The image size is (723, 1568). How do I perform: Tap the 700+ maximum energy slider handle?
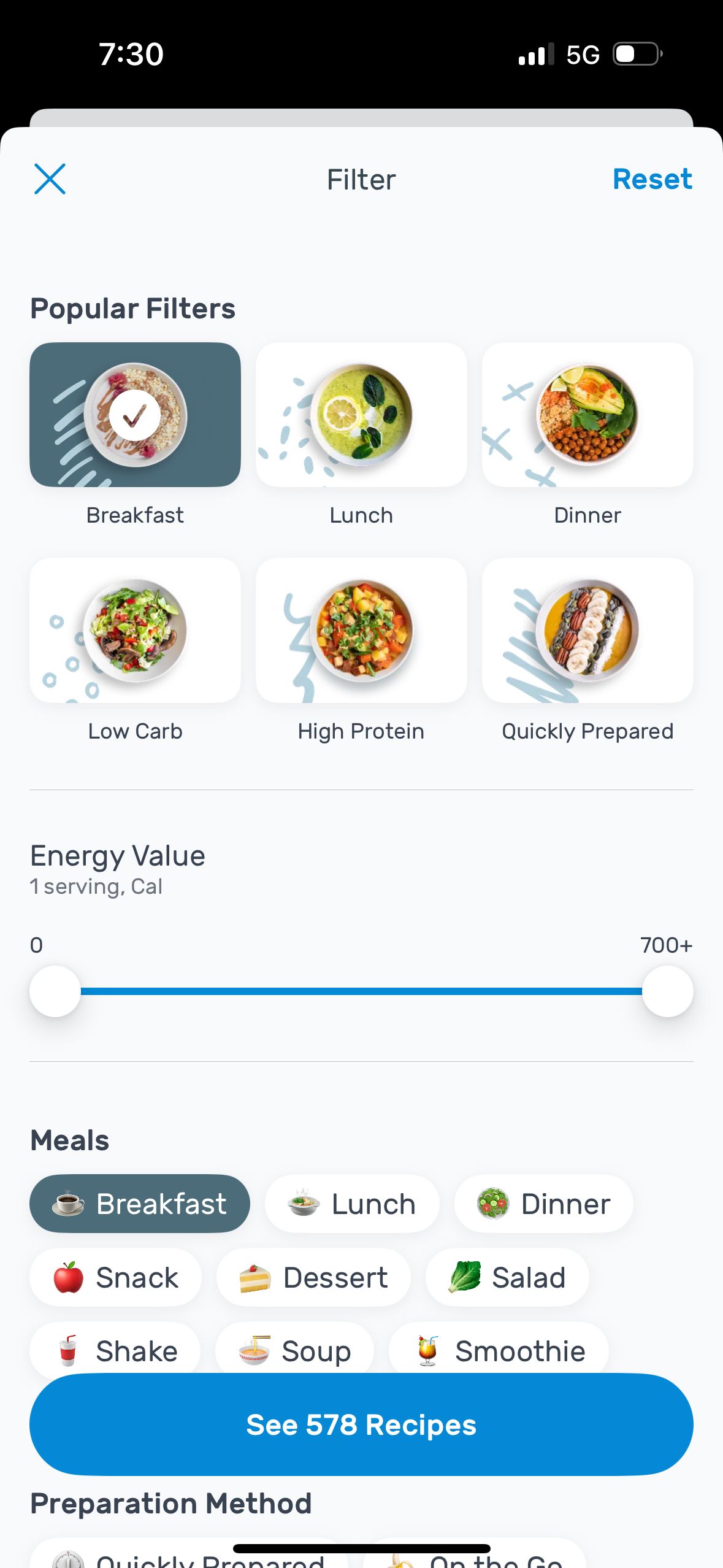click(x=667, y=991)
